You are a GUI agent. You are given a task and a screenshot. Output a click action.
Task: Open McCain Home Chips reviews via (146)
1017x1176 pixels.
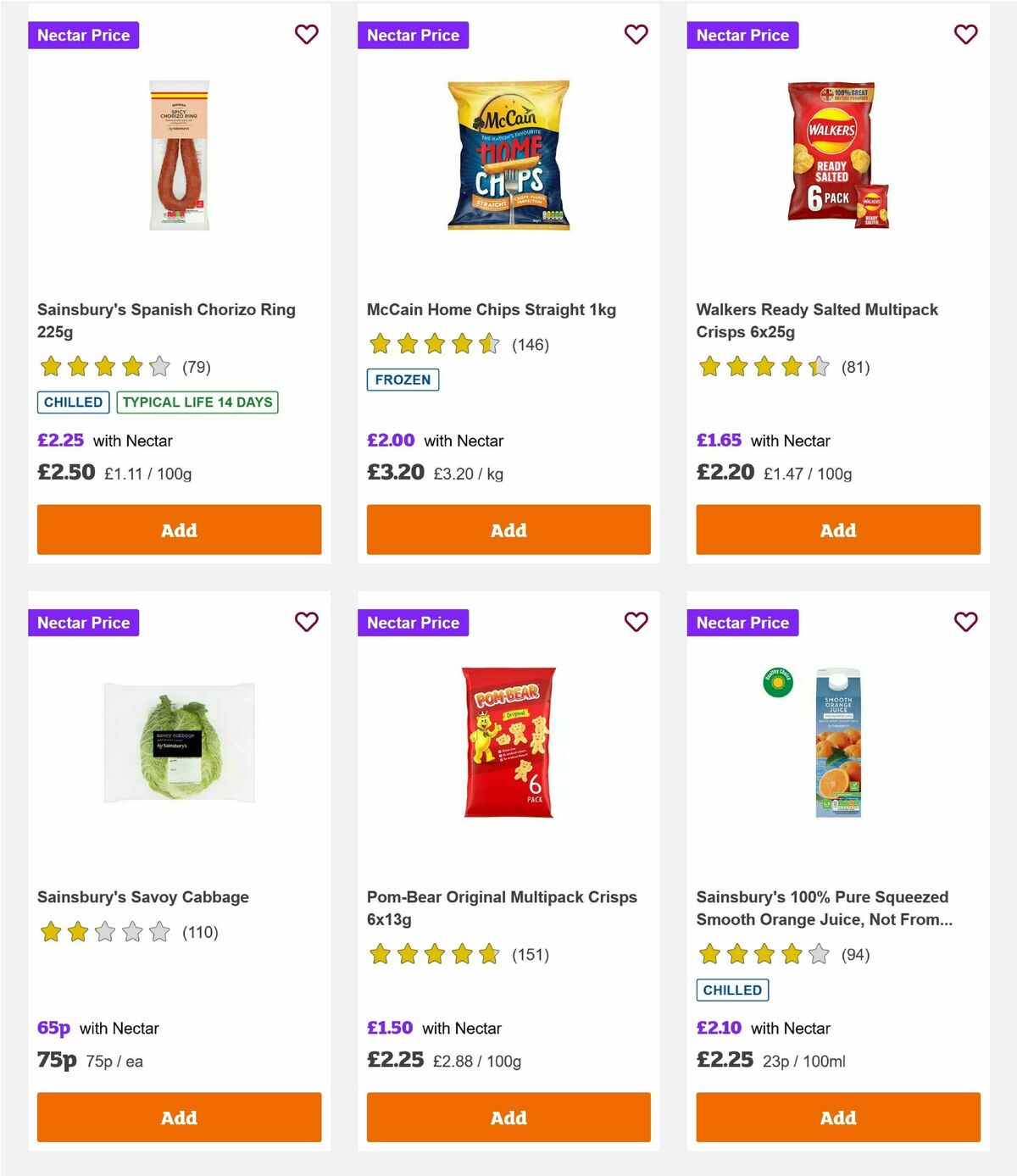tap(530, 345)
